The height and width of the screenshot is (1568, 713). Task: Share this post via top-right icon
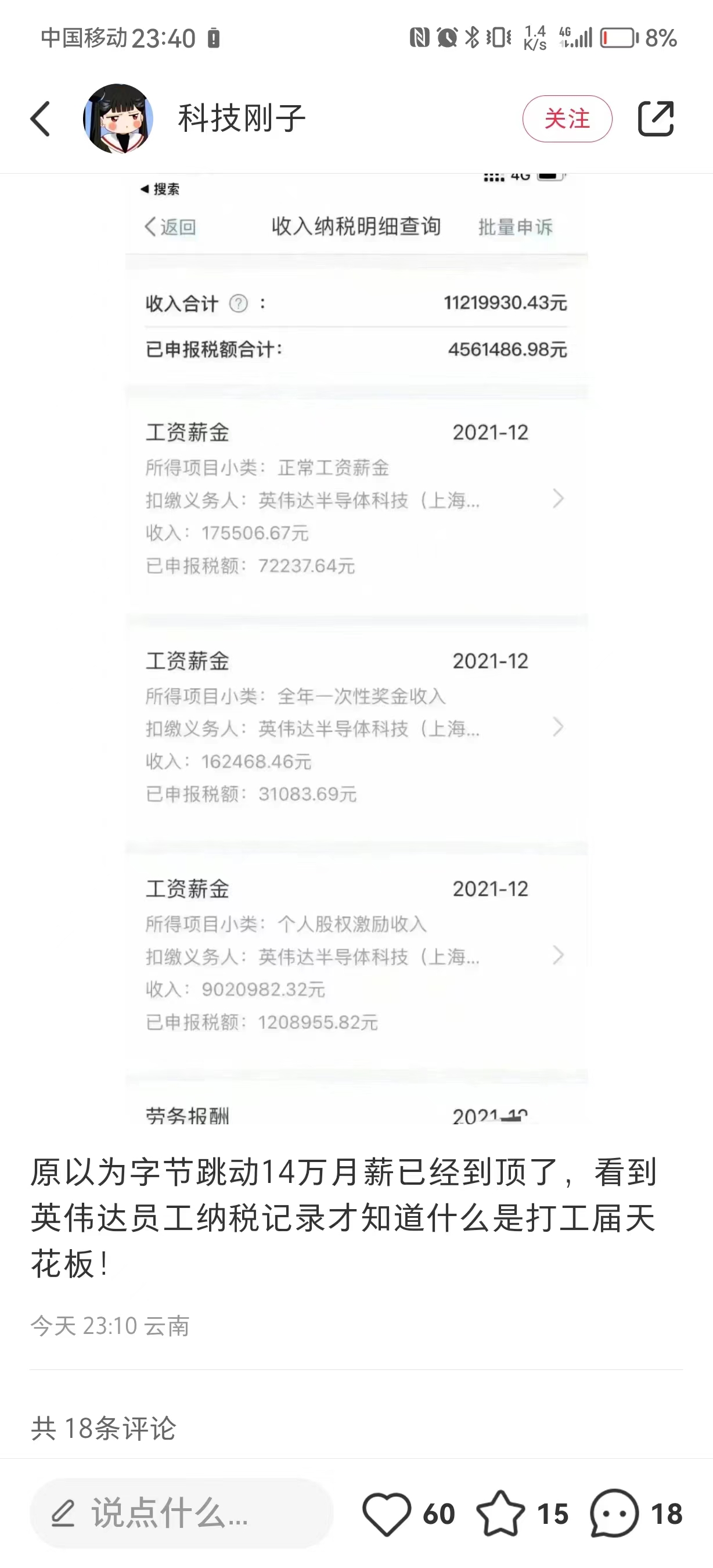656,118
